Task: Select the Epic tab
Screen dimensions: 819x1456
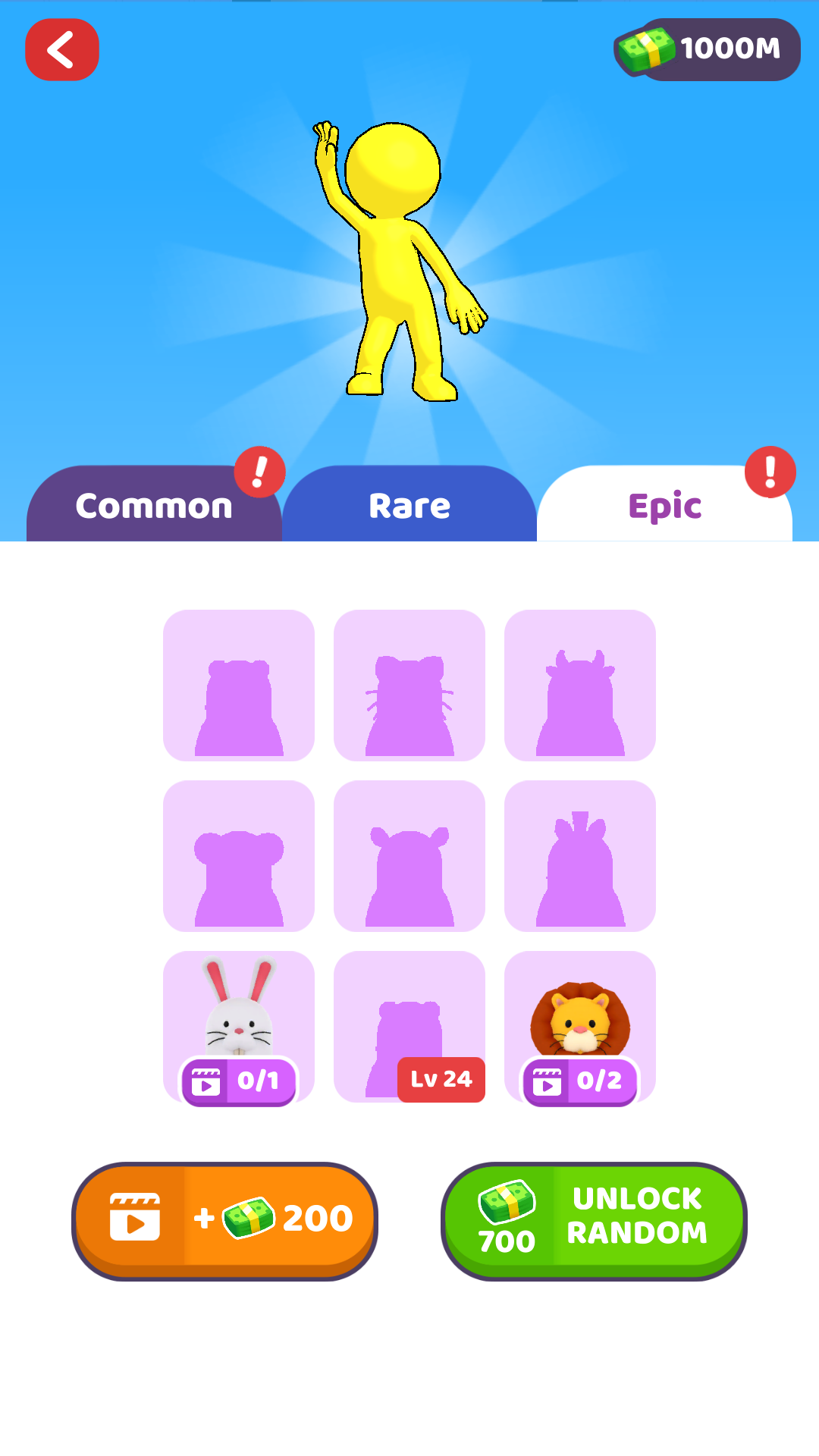Action: pyautogui.click(x=664, y=505)
